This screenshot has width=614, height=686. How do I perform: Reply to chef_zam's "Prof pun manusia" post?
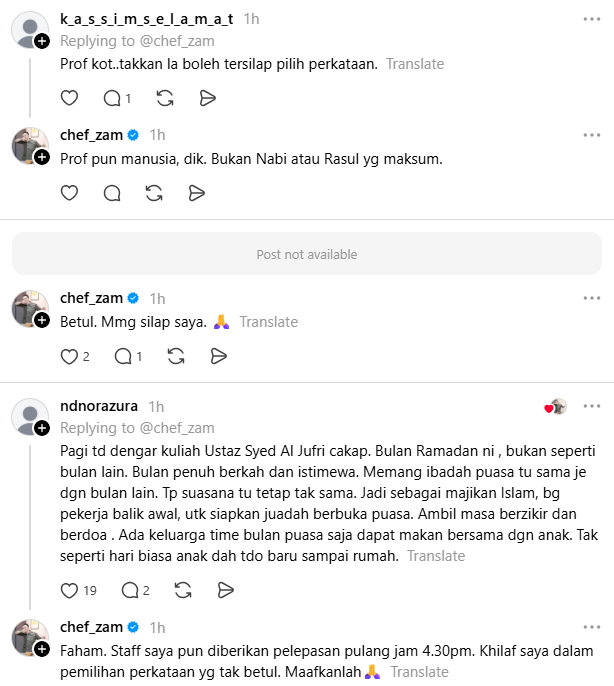(112, 193)
